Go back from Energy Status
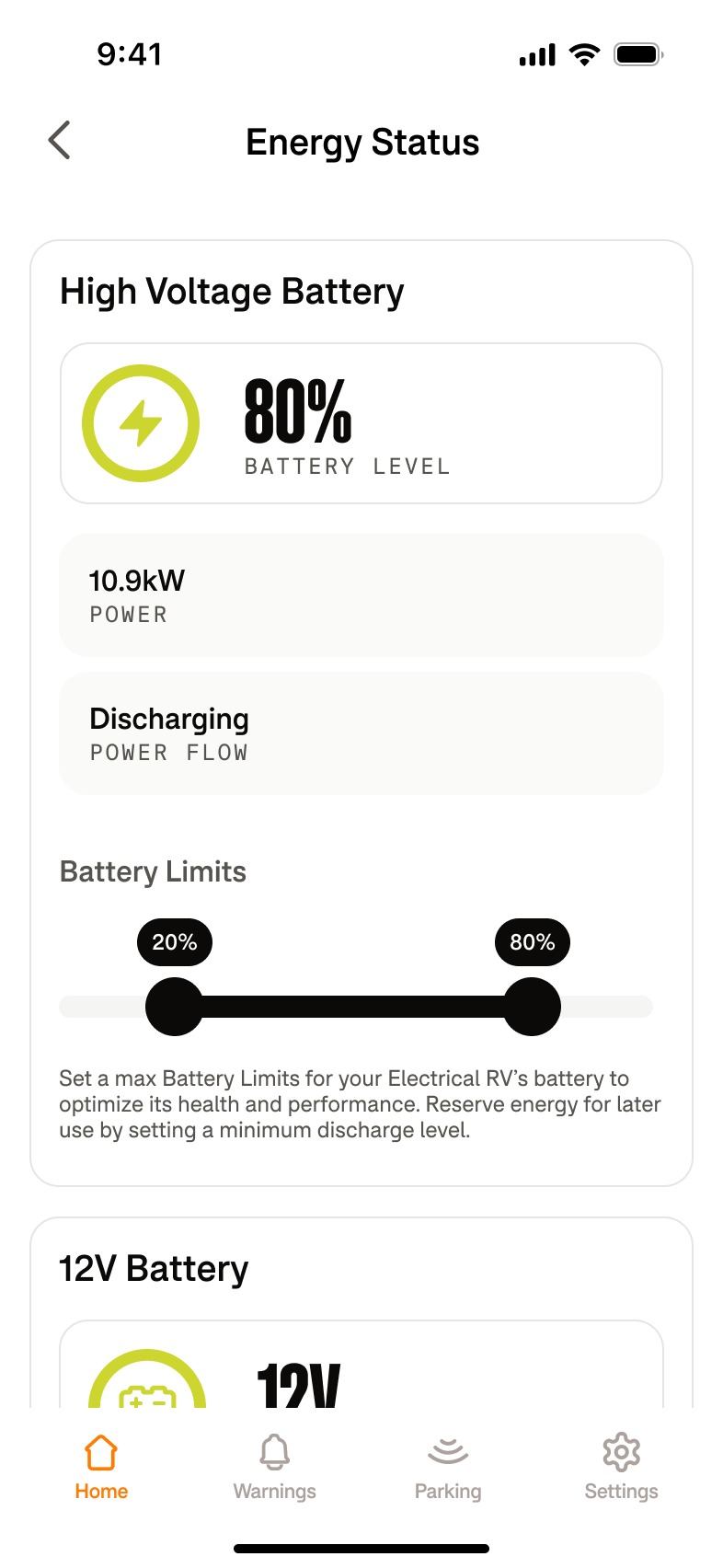The image size is (723, 1568). pyautogui.click(x=60, y=141)
